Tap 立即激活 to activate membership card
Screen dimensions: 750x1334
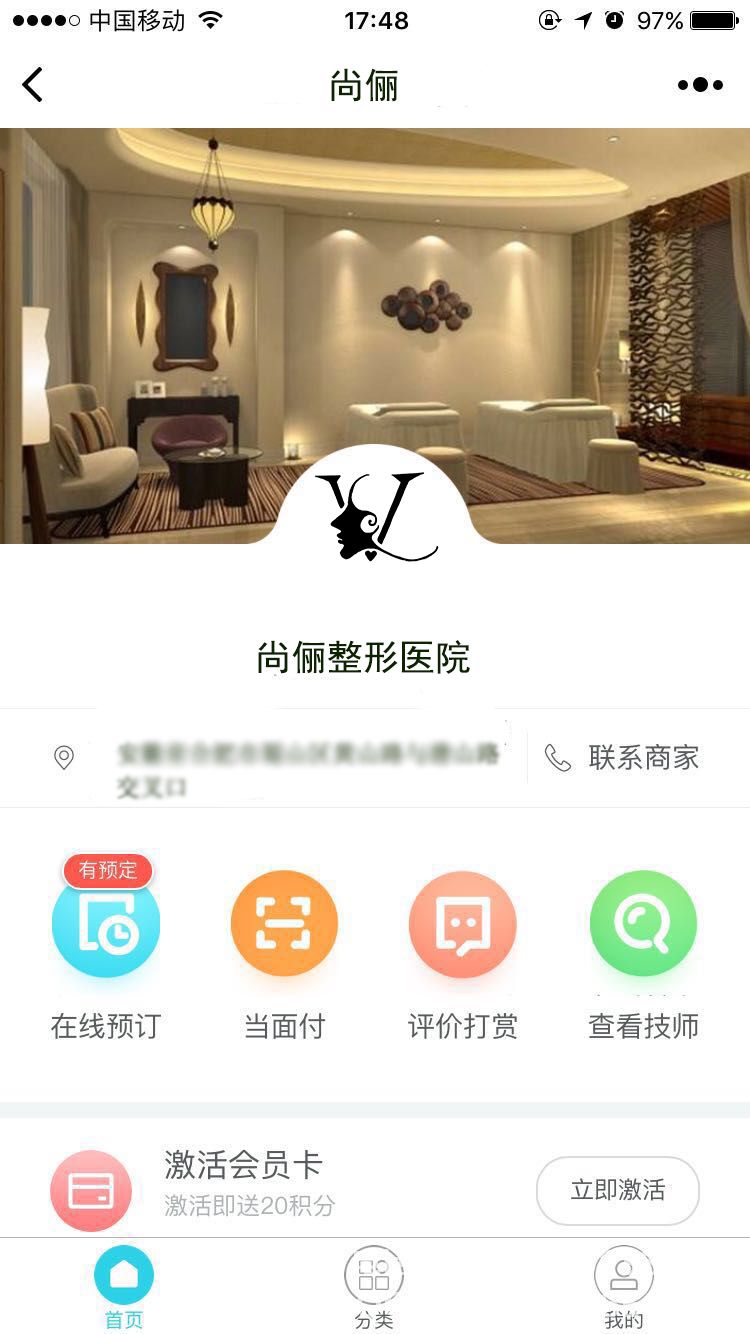(617, 1190)
